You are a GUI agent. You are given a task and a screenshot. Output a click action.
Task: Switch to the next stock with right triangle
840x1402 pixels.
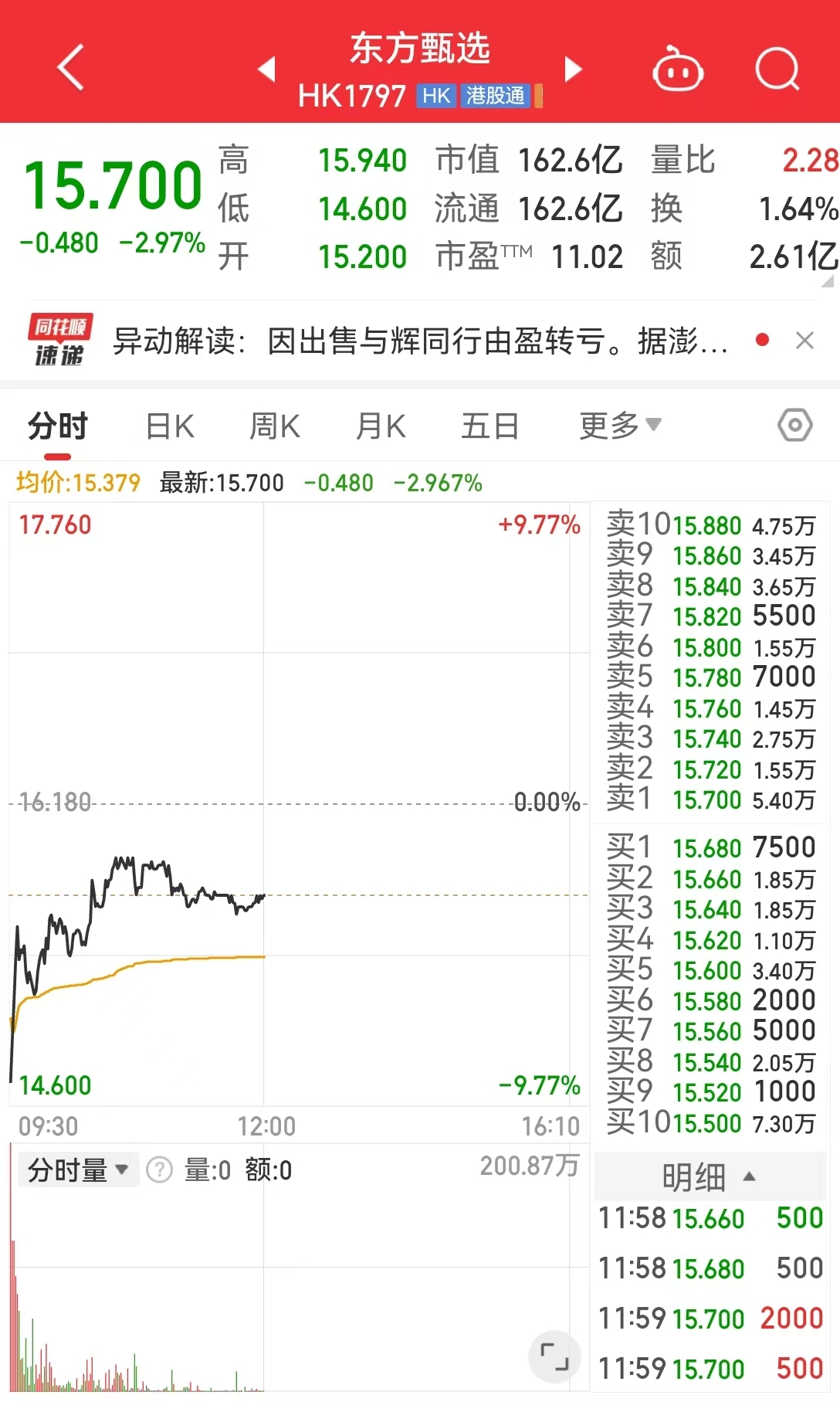pyautogui.click(x=573, y=69)
